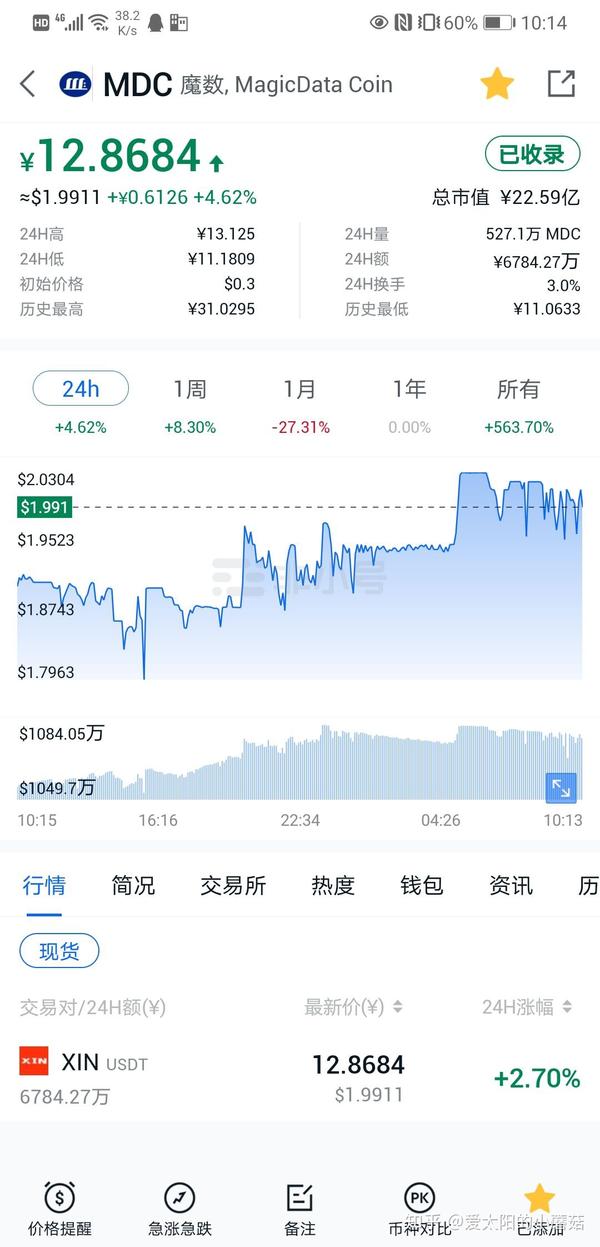Toggle the favorite star in the header
Screen dimensions: 600x1247
(497, 84)
